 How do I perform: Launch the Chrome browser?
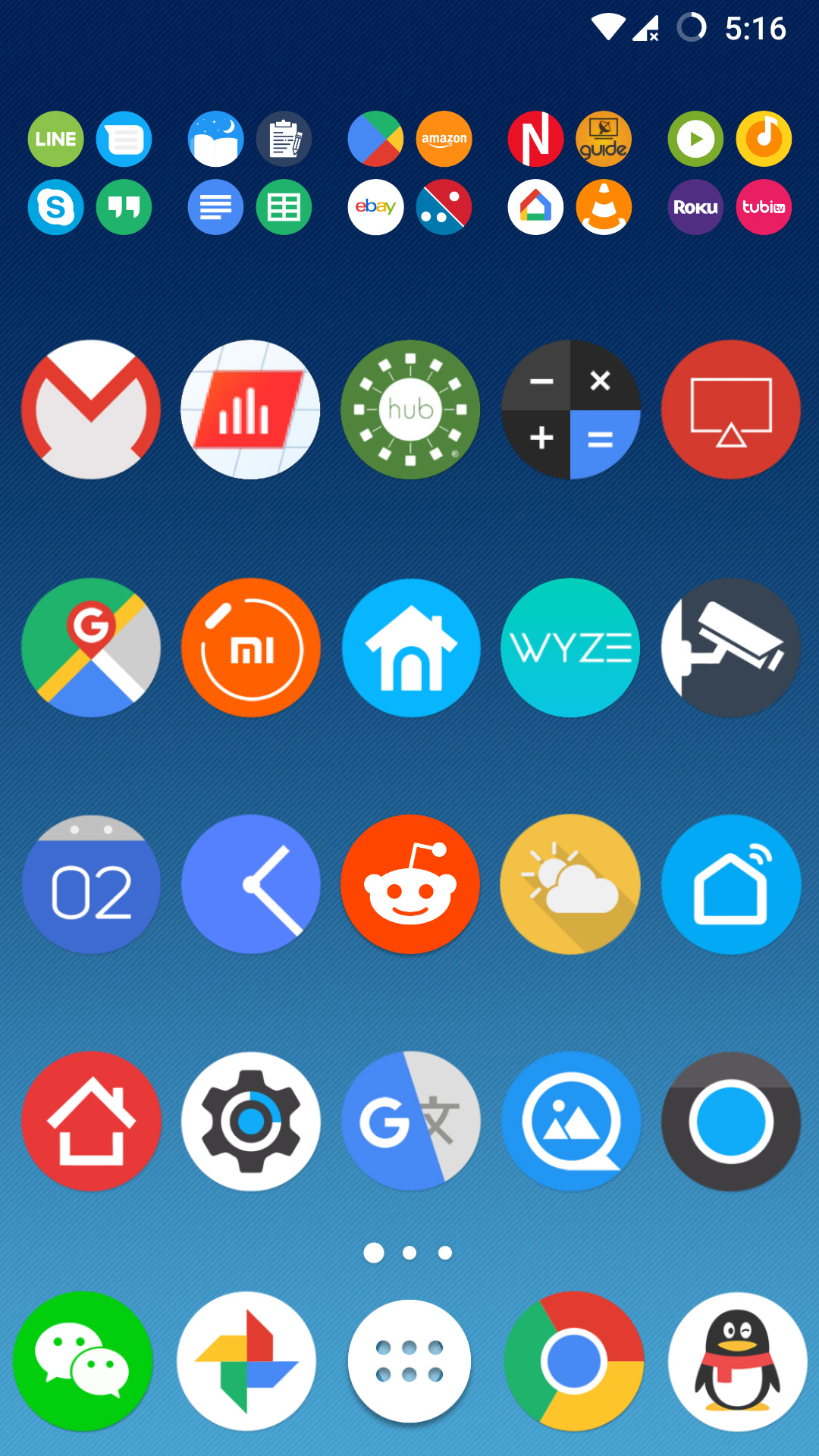(x=574, y=1361)
